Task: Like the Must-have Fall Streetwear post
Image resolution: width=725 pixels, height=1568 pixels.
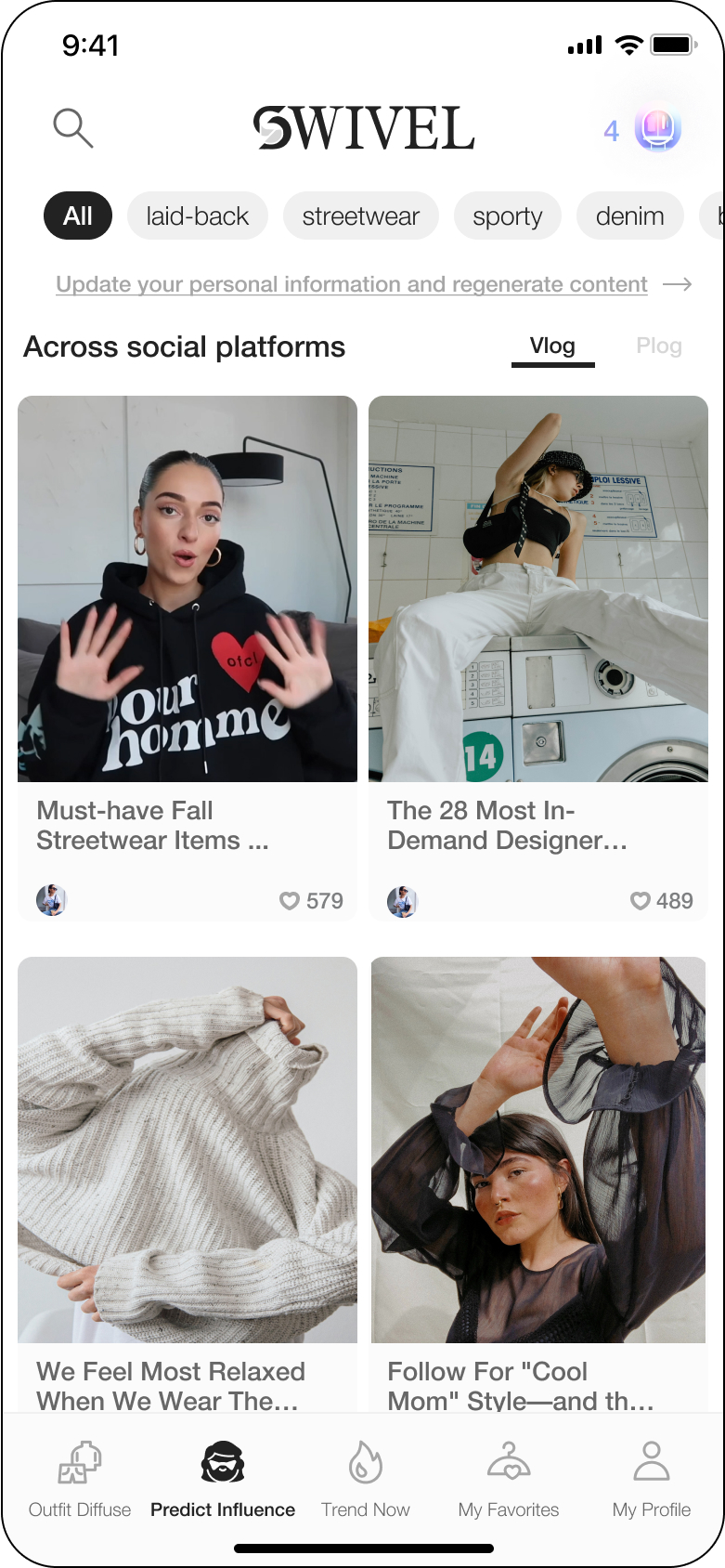Action: coord(291,901)
